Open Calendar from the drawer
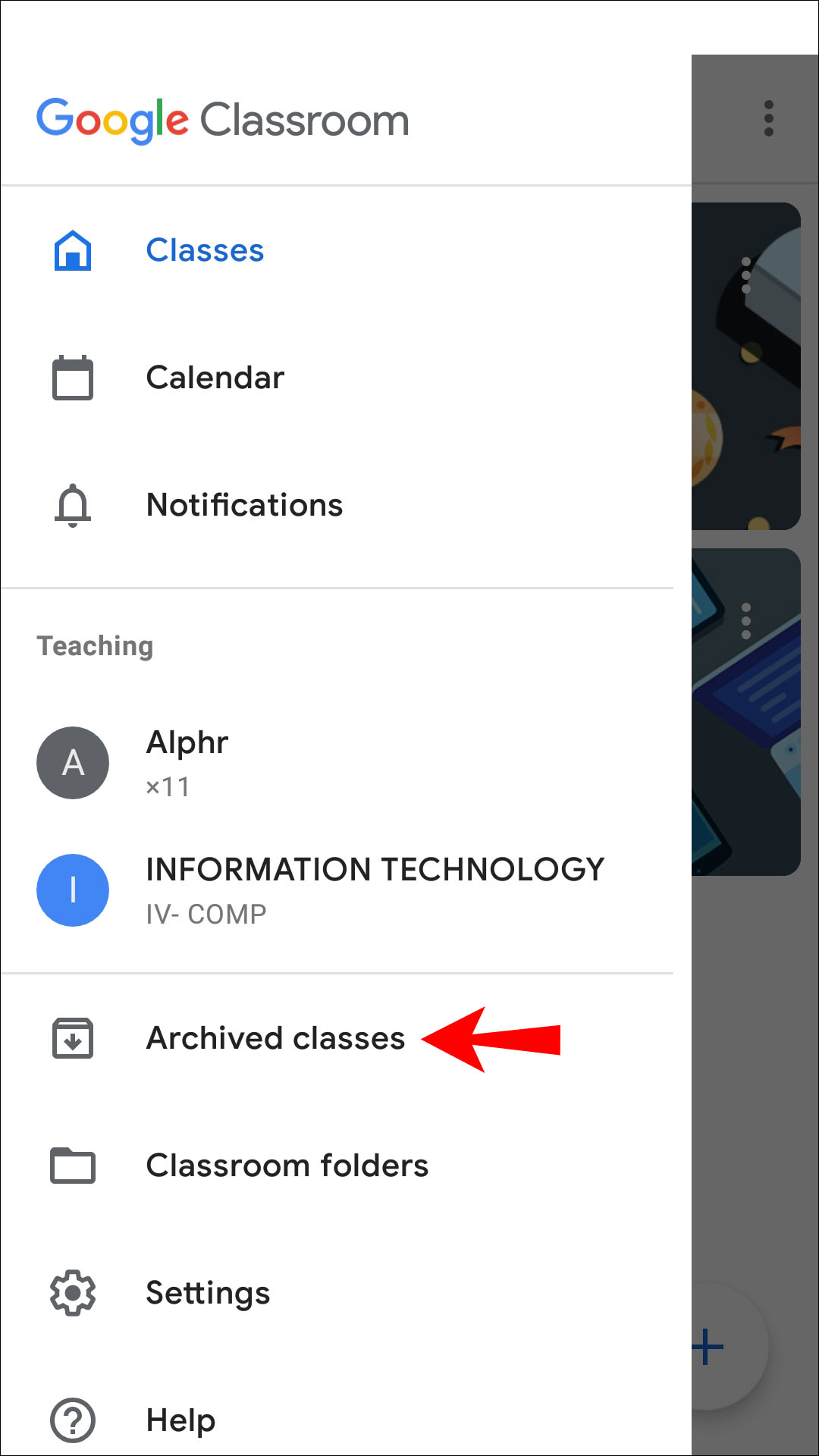The width and height of the screenshot is (819, 1456). pyautogui.click(x=215, y=378)
